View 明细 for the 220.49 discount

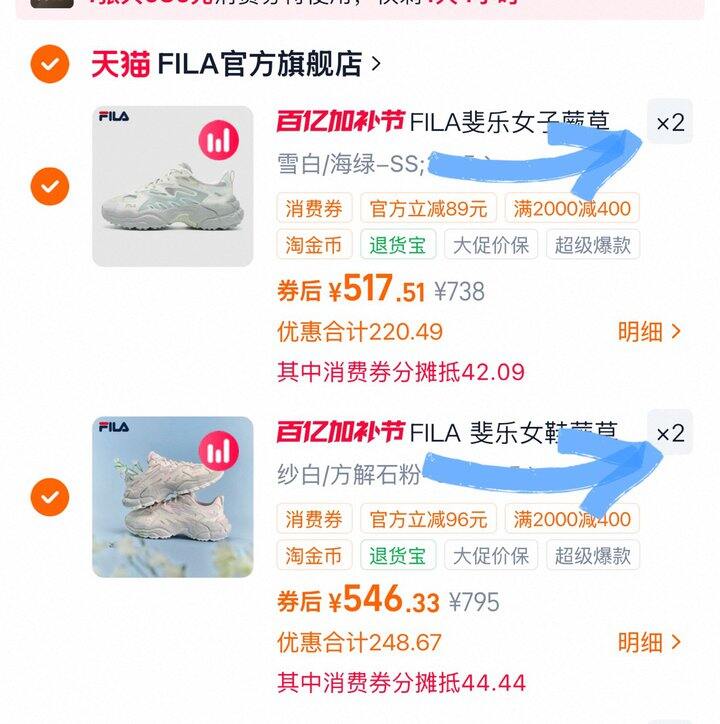coord(649,332)
